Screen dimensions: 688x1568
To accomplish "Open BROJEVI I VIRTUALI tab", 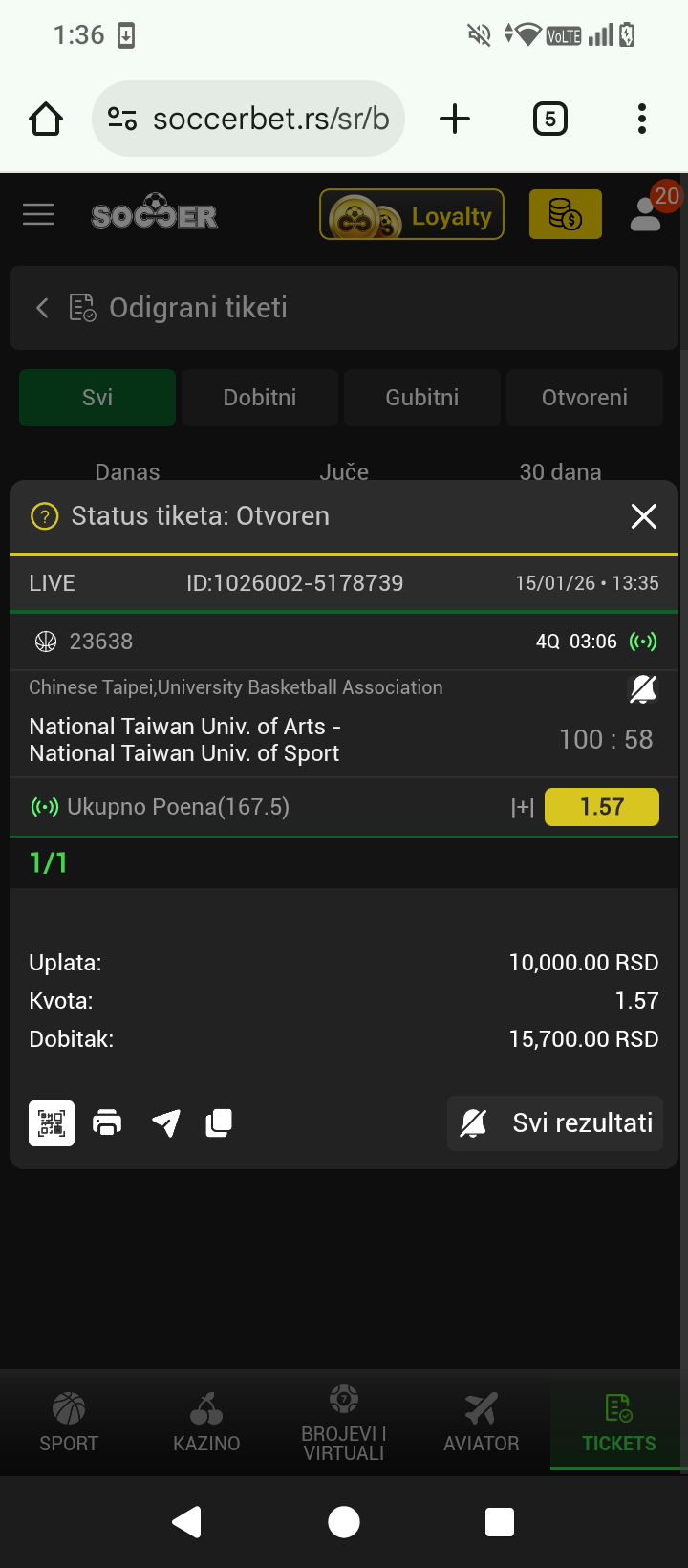I will point(344,1423).
